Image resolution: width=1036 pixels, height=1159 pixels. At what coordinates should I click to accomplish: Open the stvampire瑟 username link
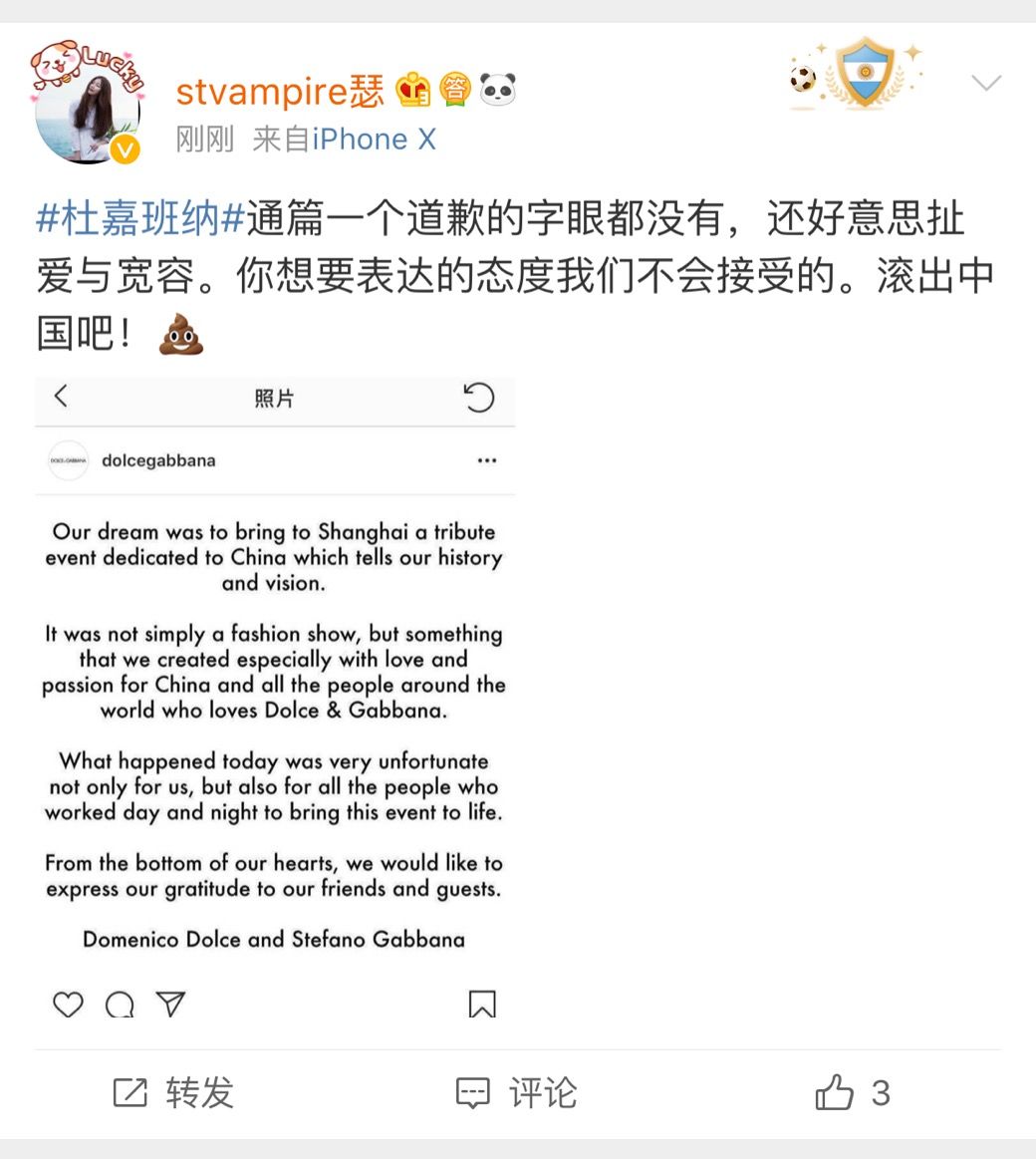[279, 92]
